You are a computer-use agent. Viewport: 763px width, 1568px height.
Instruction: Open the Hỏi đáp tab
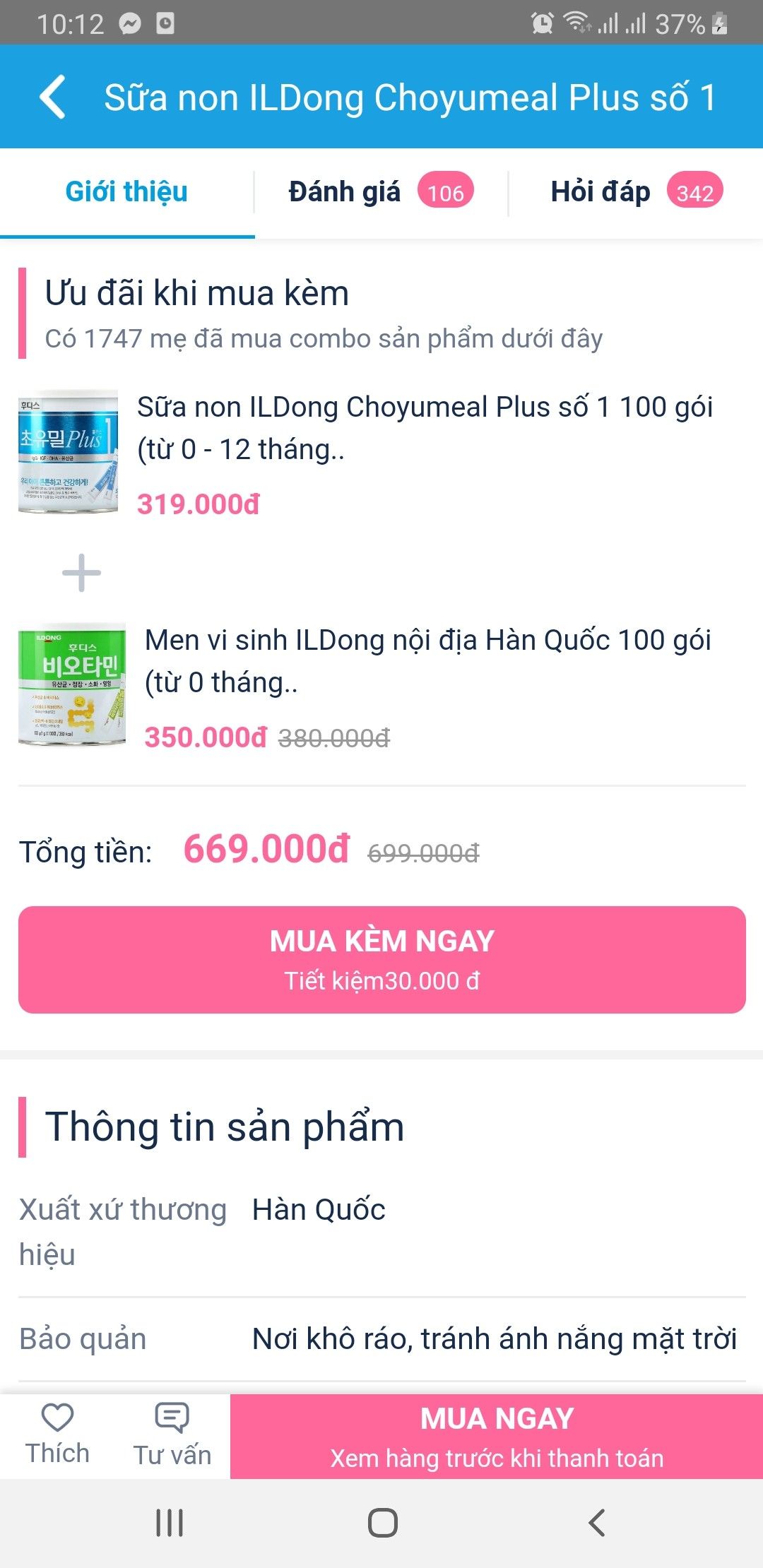click(x=636, y=191)
